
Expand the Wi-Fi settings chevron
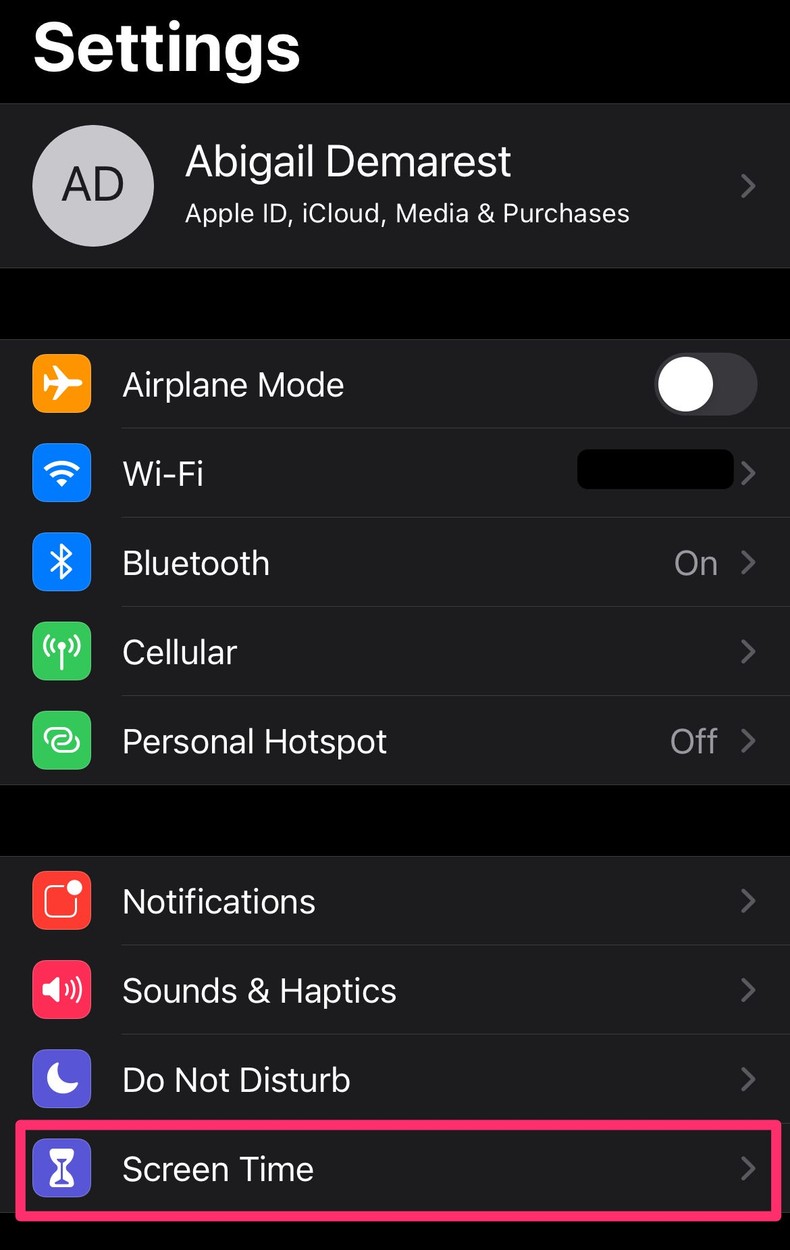(749, 473)
